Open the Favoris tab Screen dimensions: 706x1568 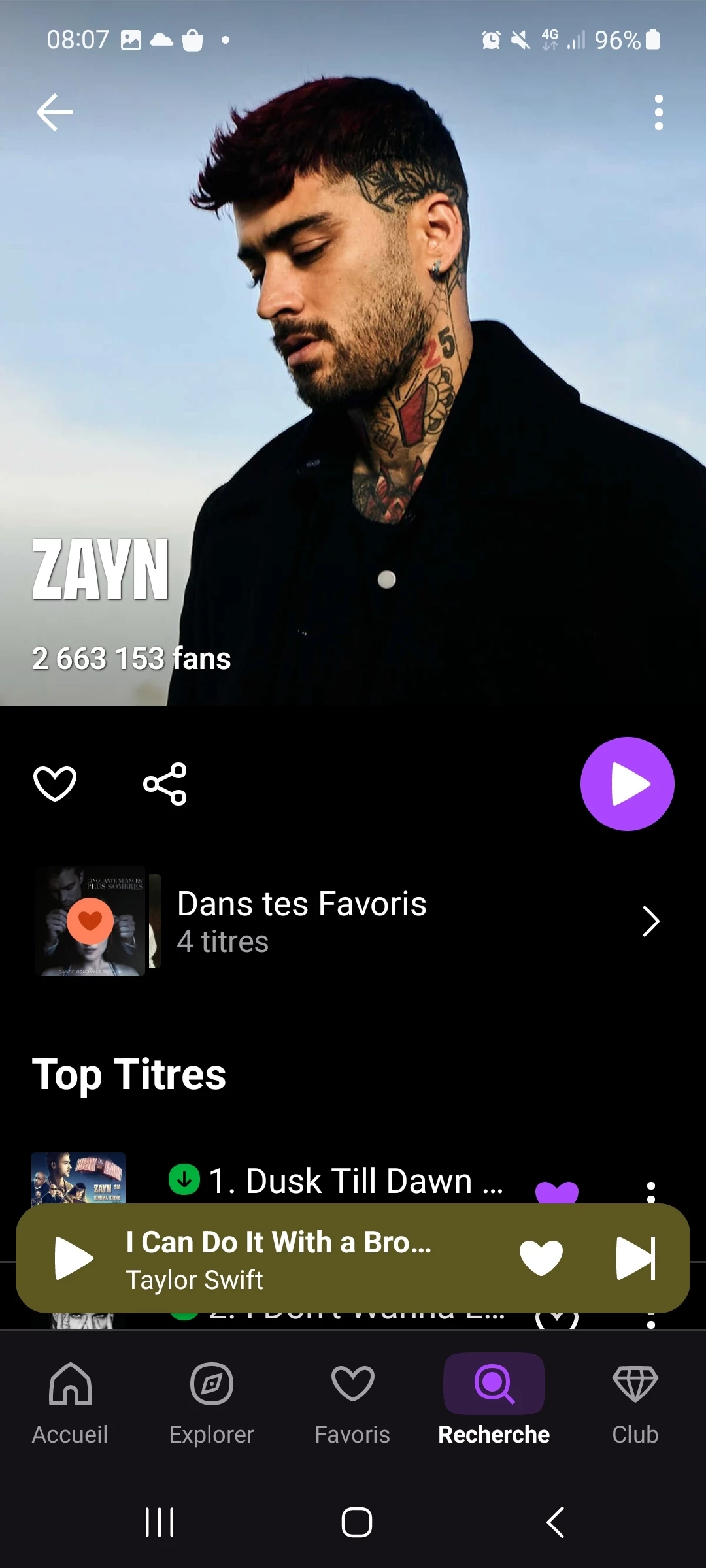pyautogui.click(x=352, y=1399)
